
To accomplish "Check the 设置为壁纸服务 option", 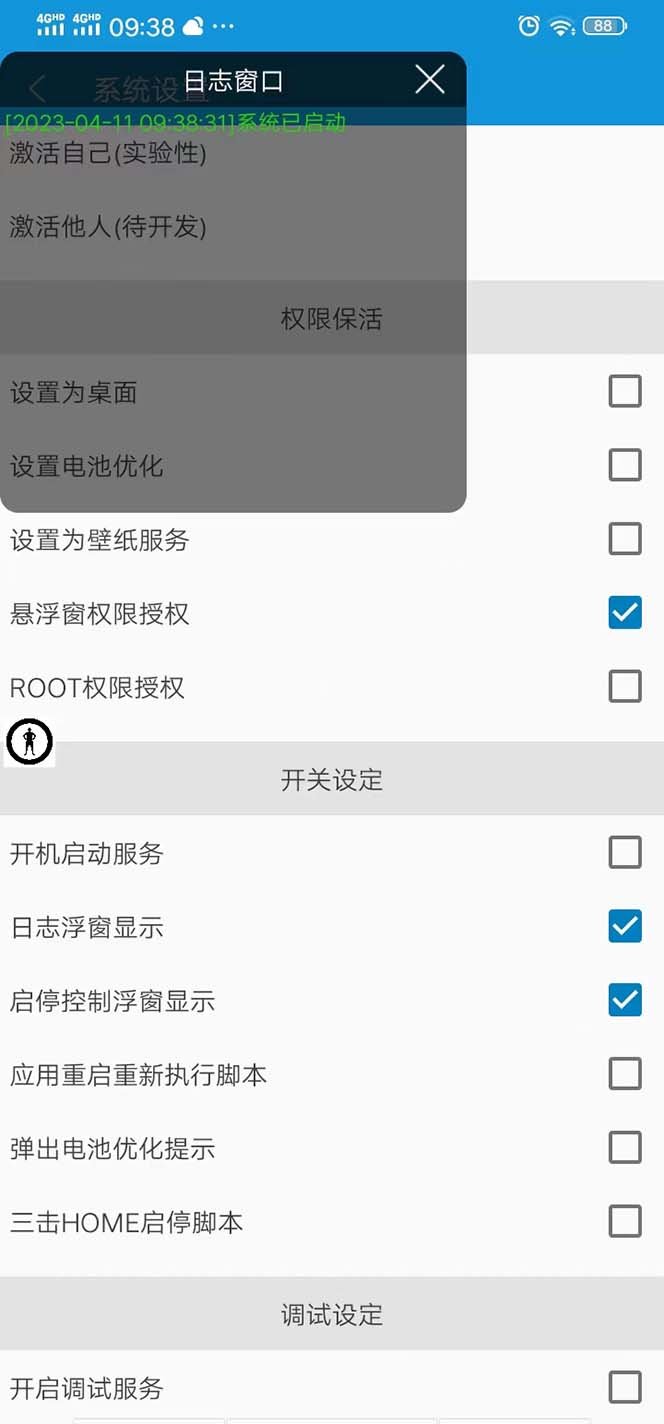I will 625,539.
